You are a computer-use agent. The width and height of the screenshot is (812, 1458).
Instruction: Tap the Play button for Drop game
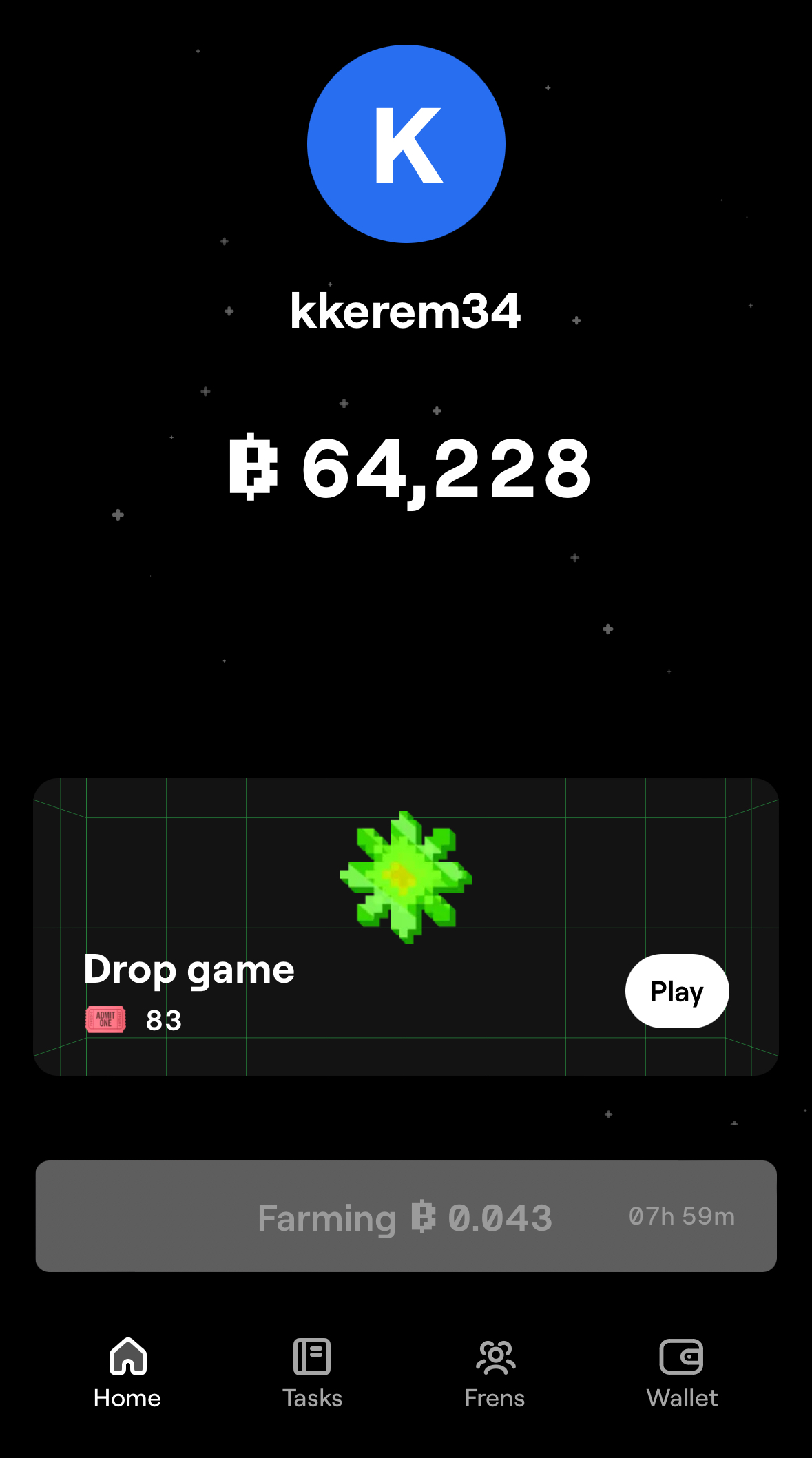pyautogui.click(x=677, y=991)
